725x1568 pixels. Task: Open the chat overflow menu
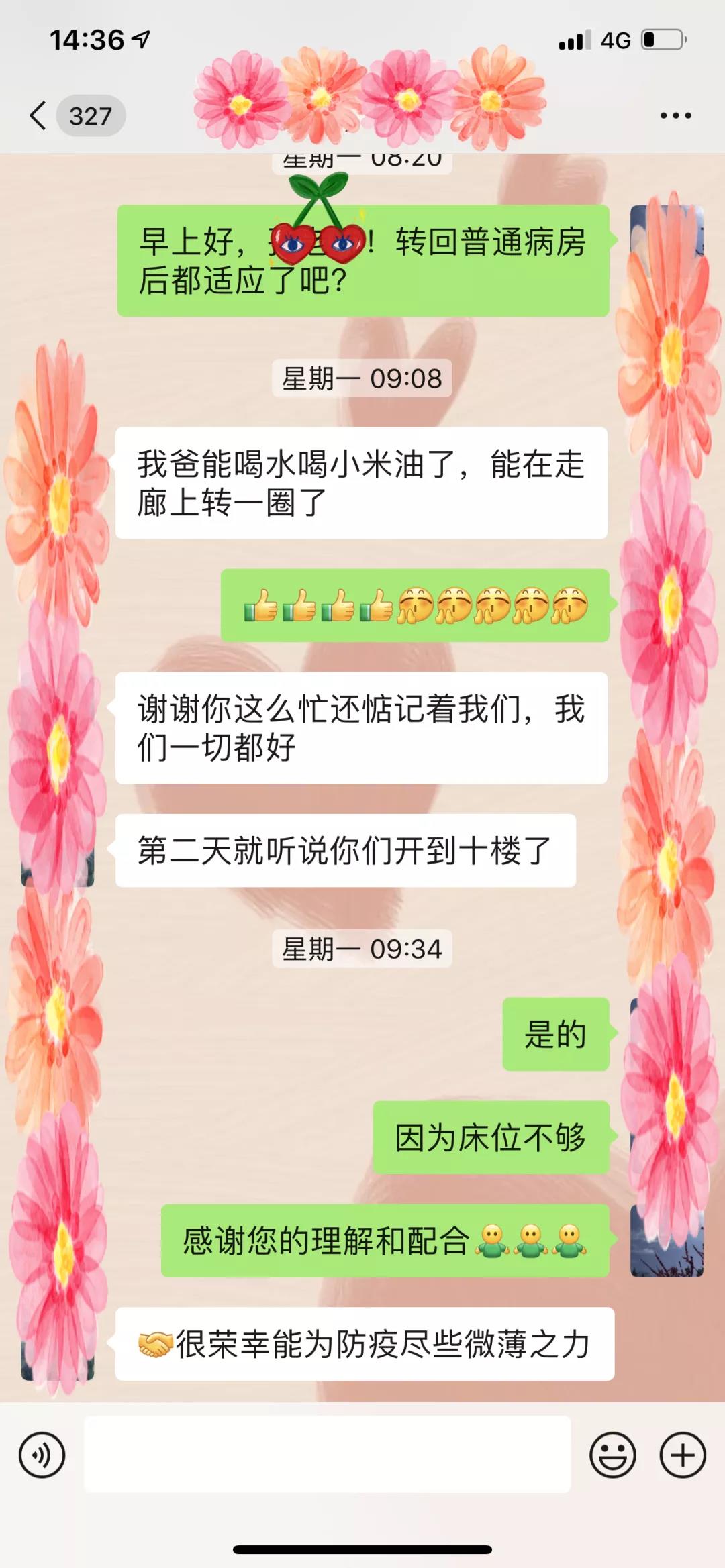tap(675, 115)
